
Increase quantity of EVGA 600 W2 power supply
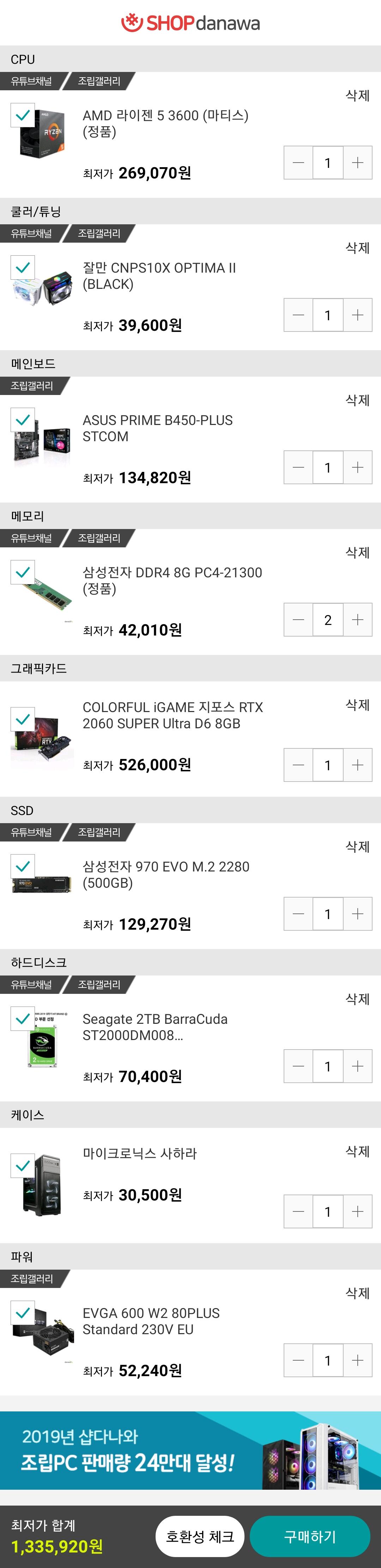click(358, 1360)
